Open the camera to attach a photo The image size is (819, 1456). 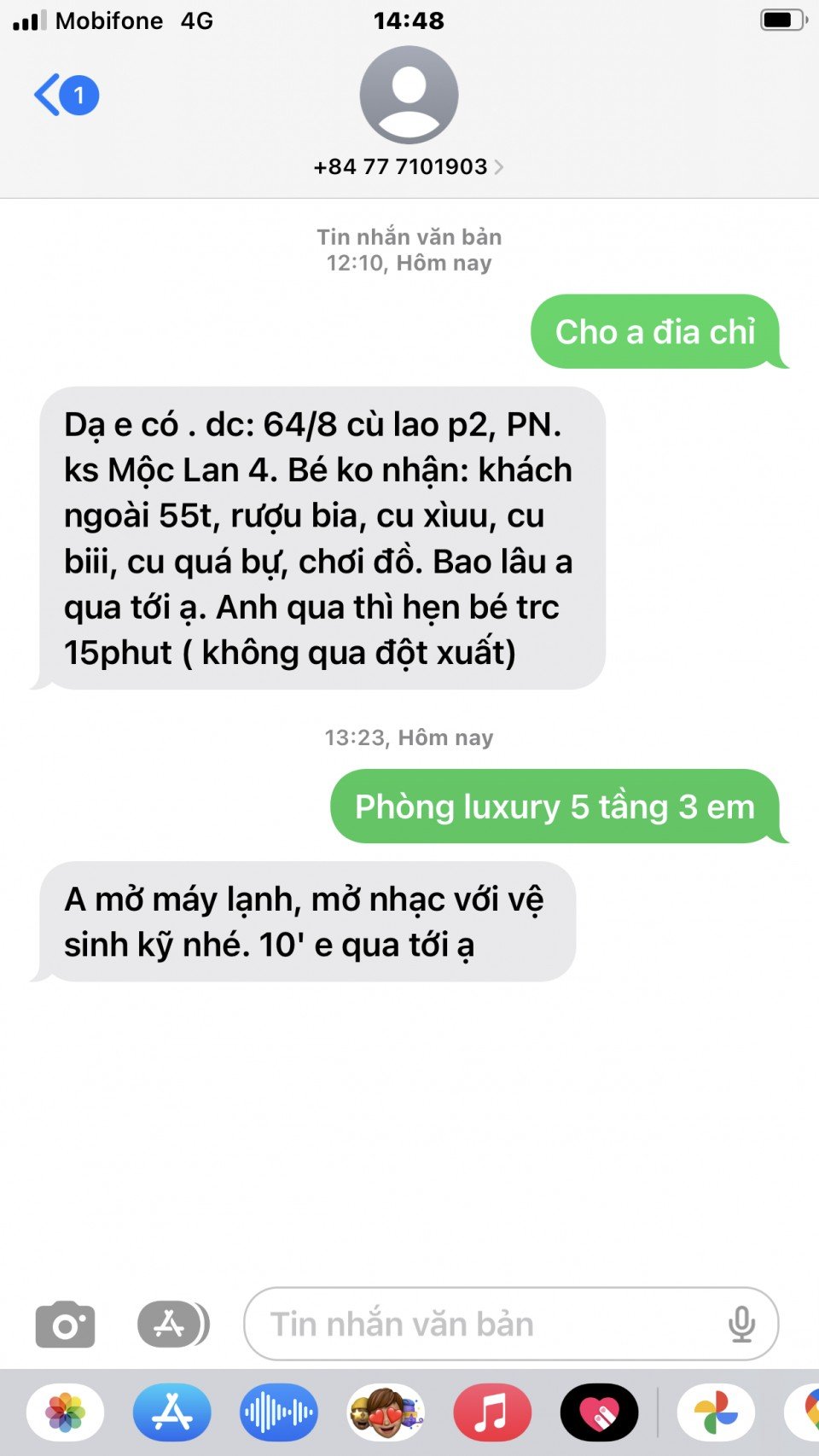pos(65,1325)
